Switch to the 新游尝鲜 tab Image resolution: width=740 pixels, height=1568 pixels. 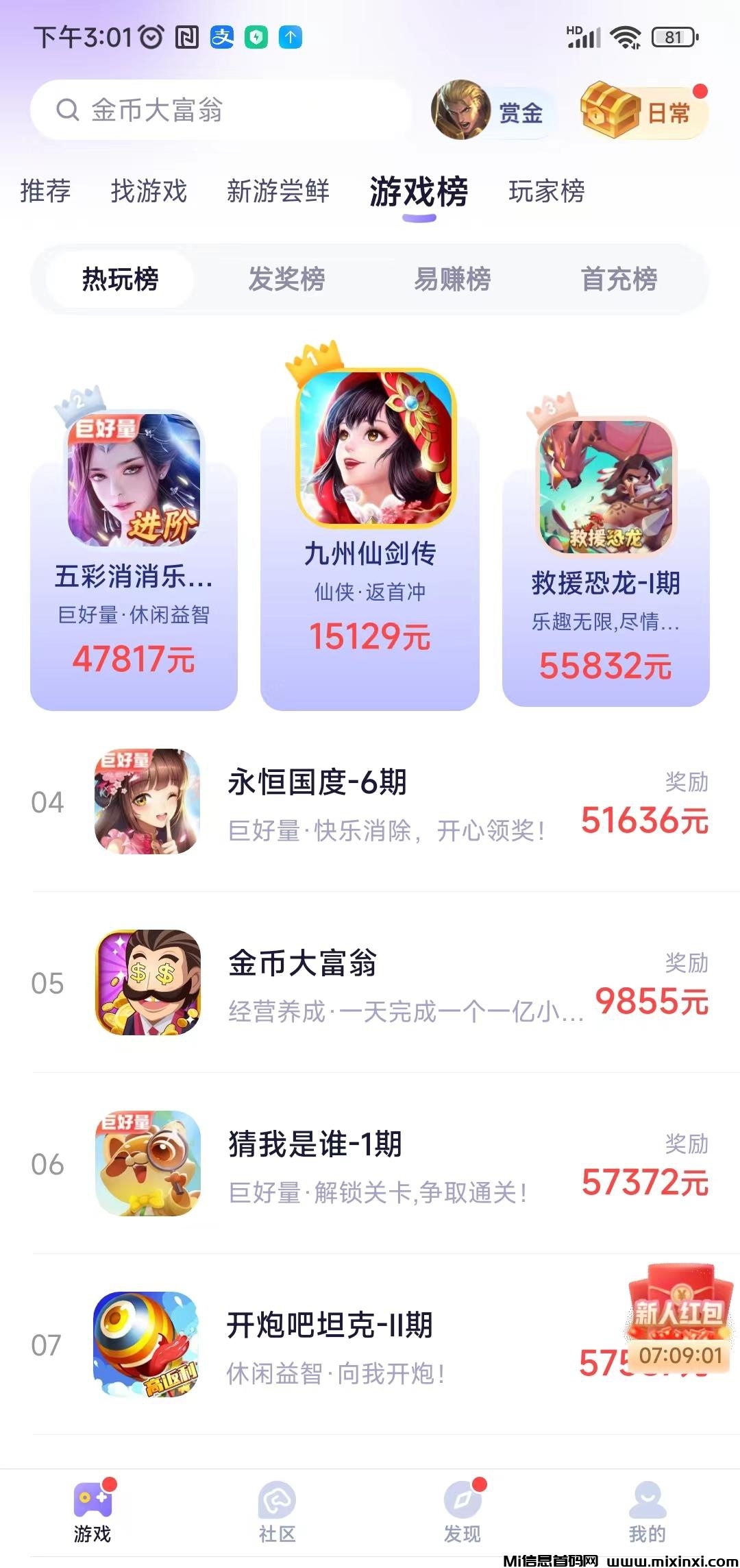tap(277, 193)
